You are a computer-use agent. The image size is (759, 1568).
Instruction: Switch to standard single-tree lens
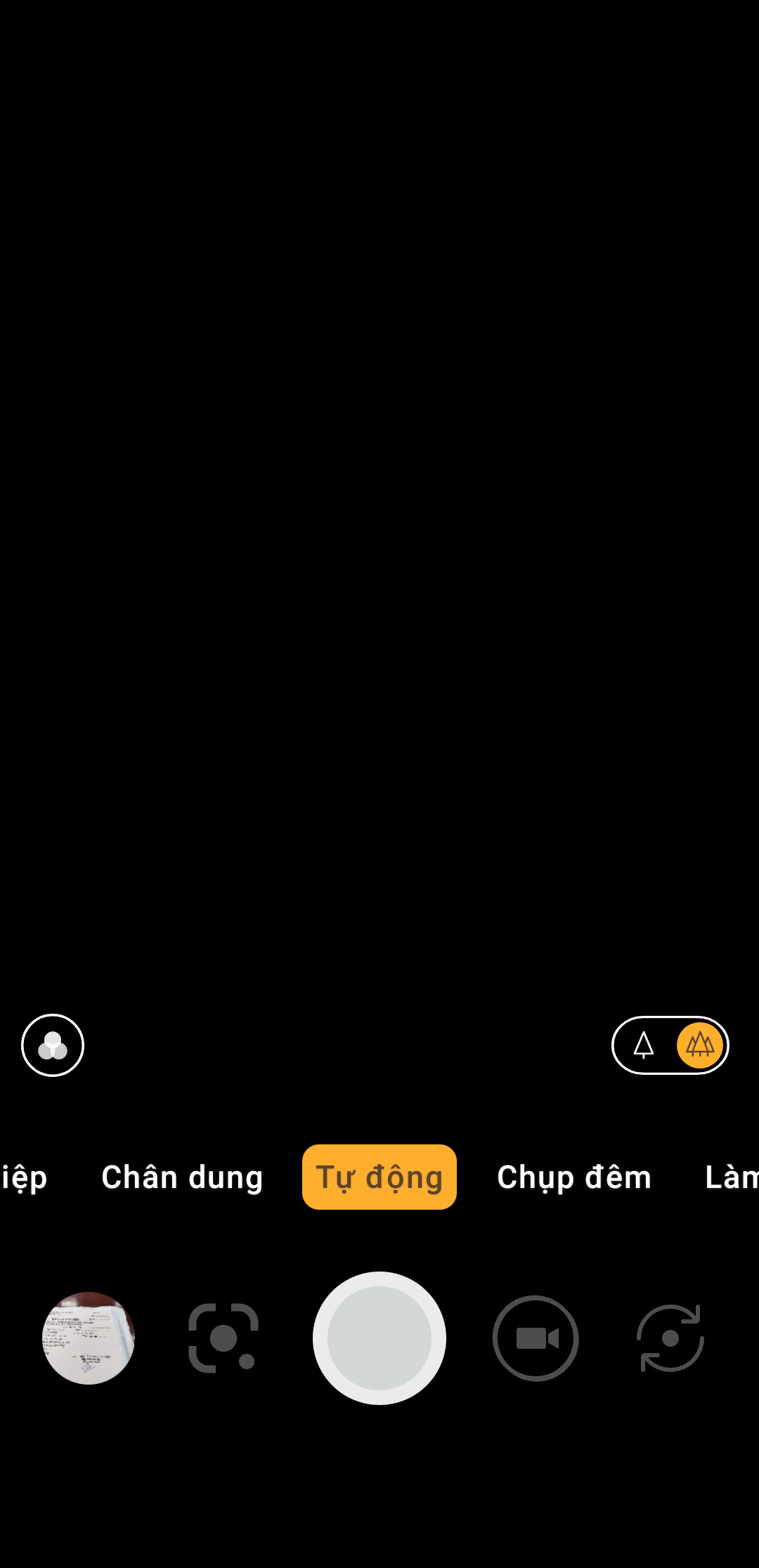point(644,1045)
